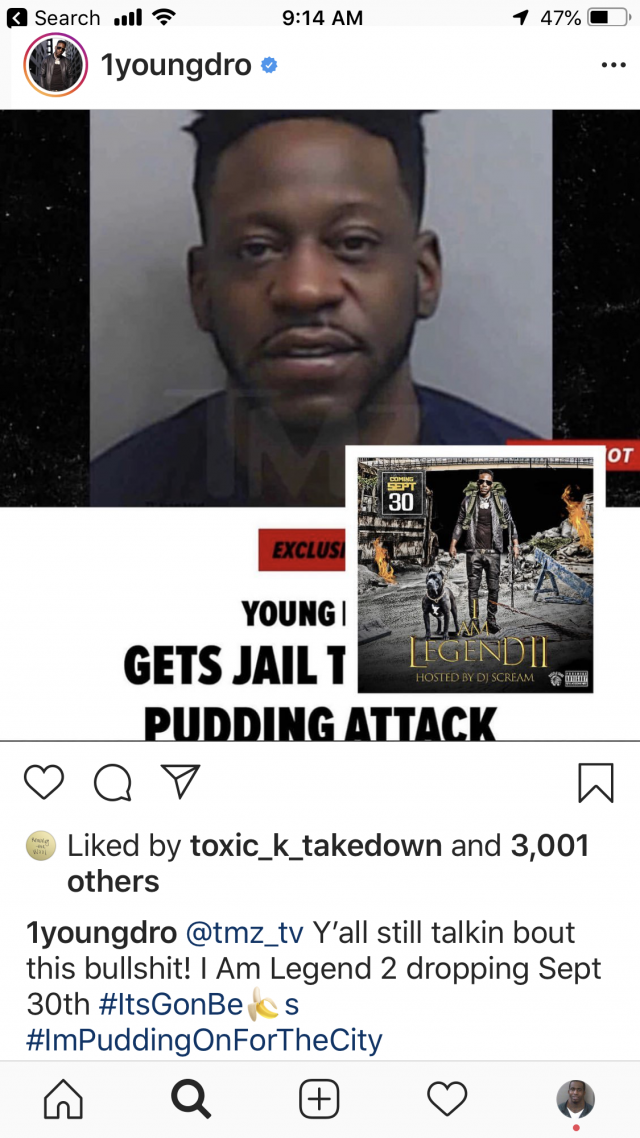Open 1youngdro's profile picture story
Viewport: 640px width, 1138px height.
[53, 66]
